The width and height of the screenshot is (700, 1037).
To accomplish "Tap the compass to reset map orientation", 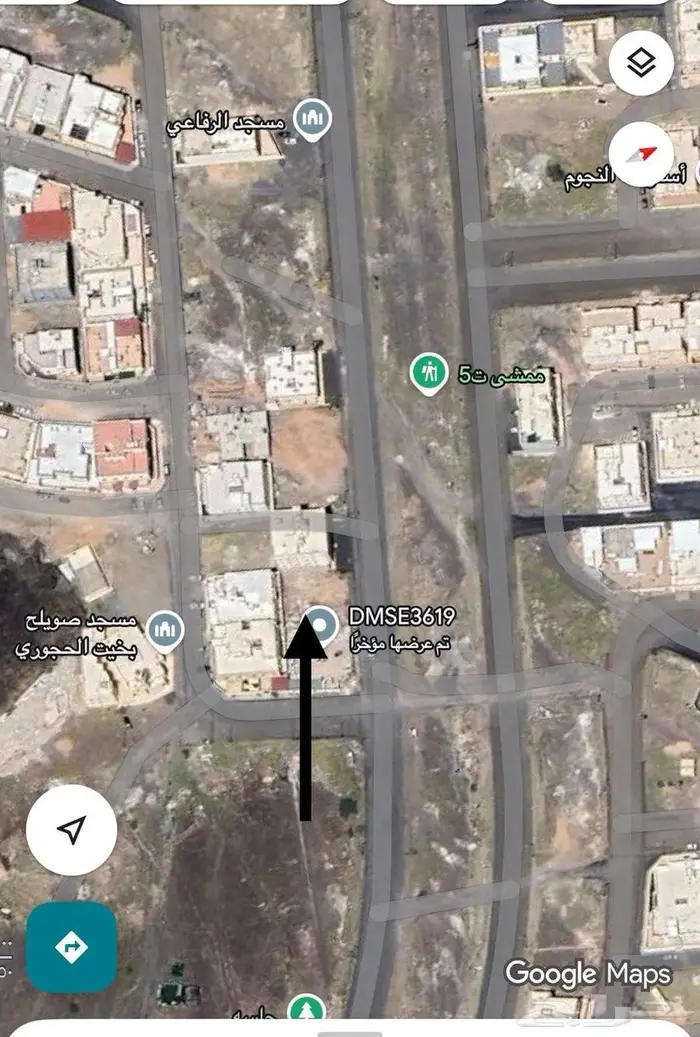I will 640,153.
